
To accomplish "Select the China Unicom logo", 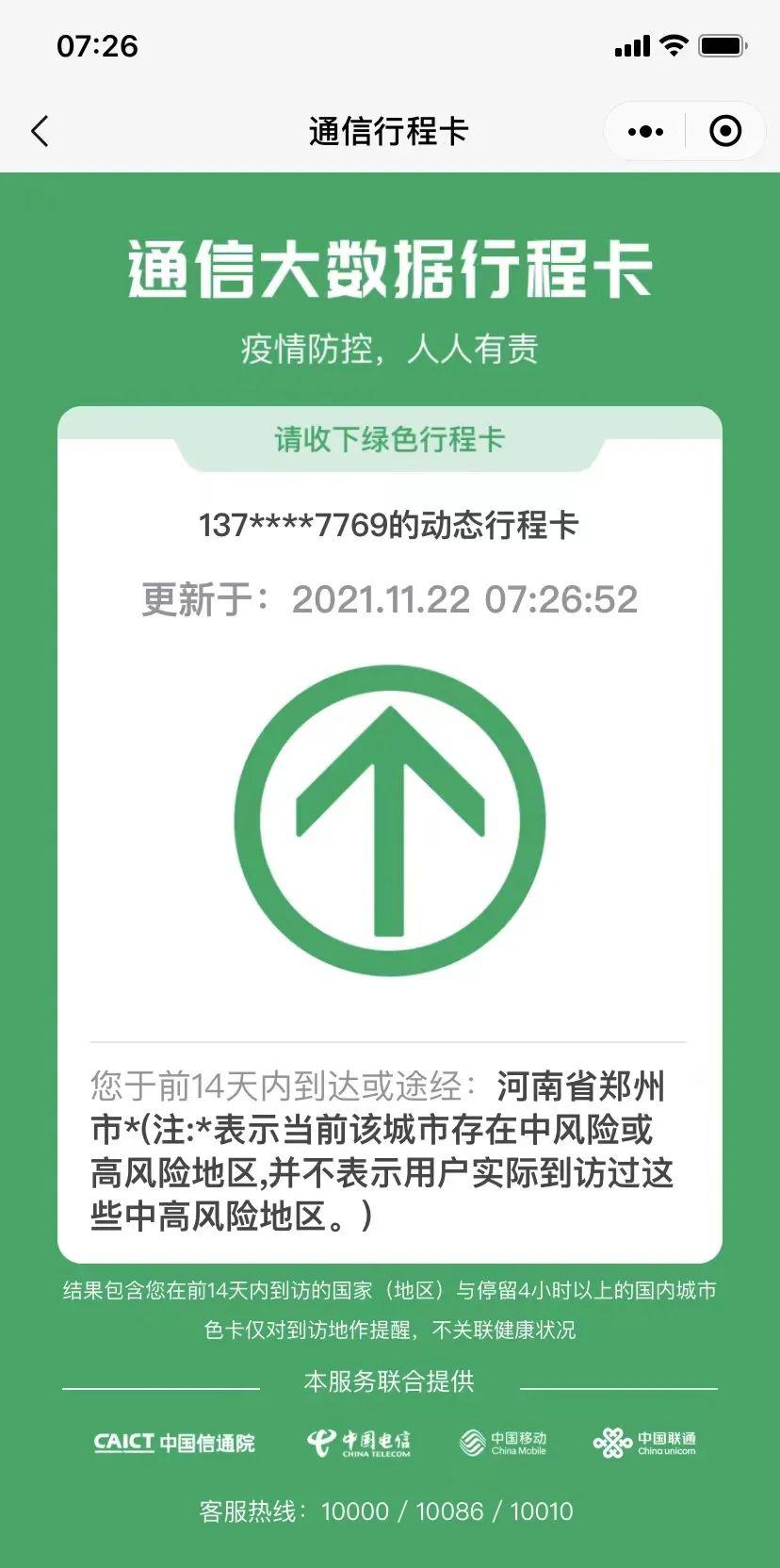I will (650, 1443).
